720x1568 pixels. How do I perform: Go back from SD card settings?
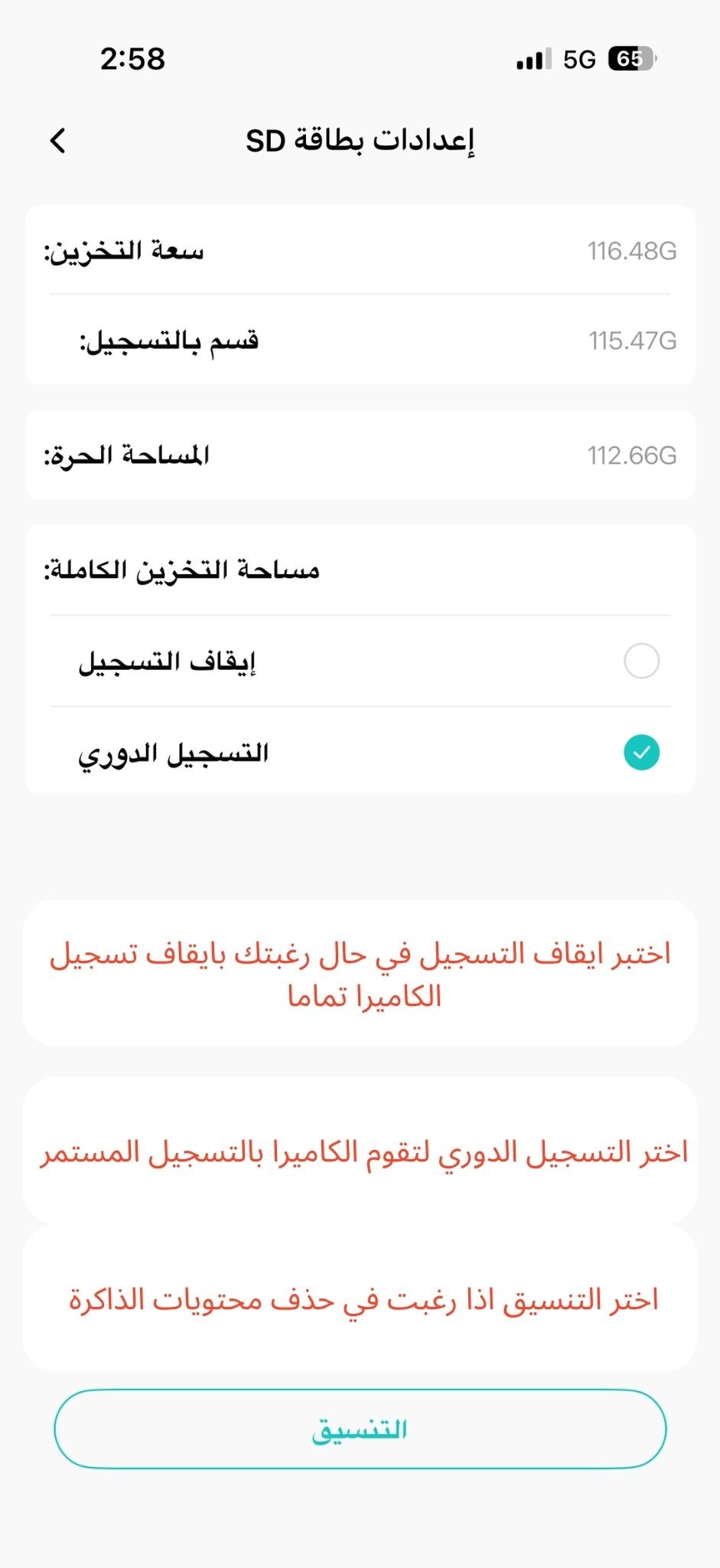pos(58,140)
